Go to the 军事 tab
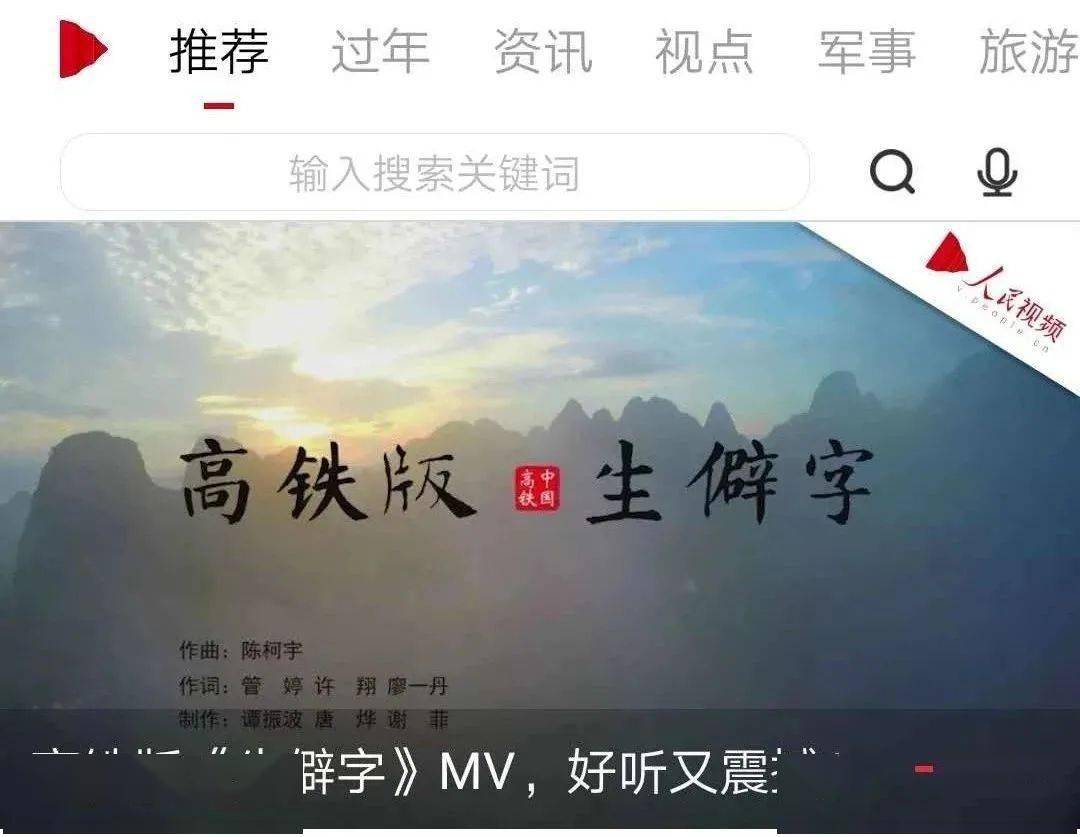The image size is (1080, 837). pos(866,52)
